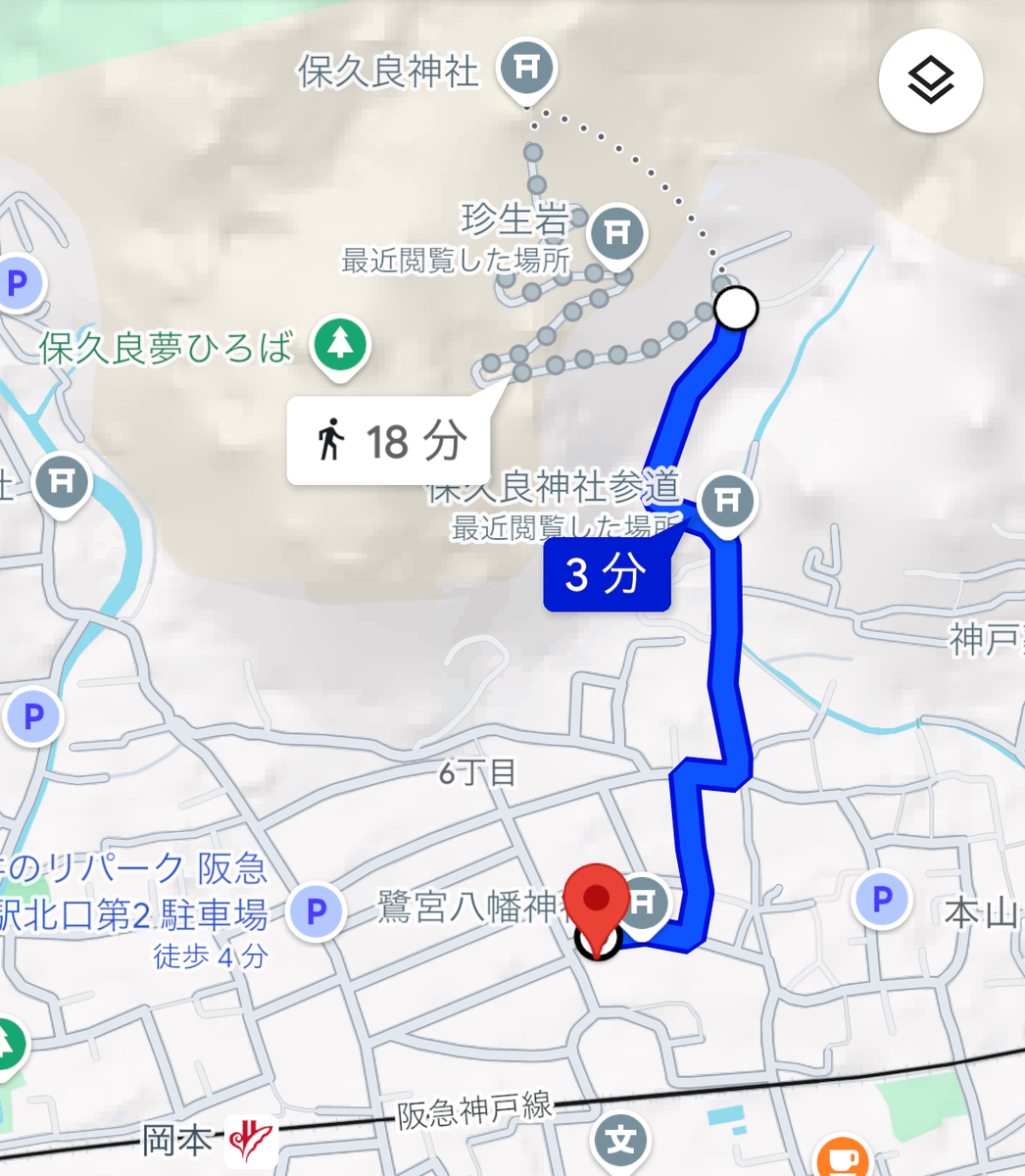Tap the red destination pin

(x=598, y=902)
